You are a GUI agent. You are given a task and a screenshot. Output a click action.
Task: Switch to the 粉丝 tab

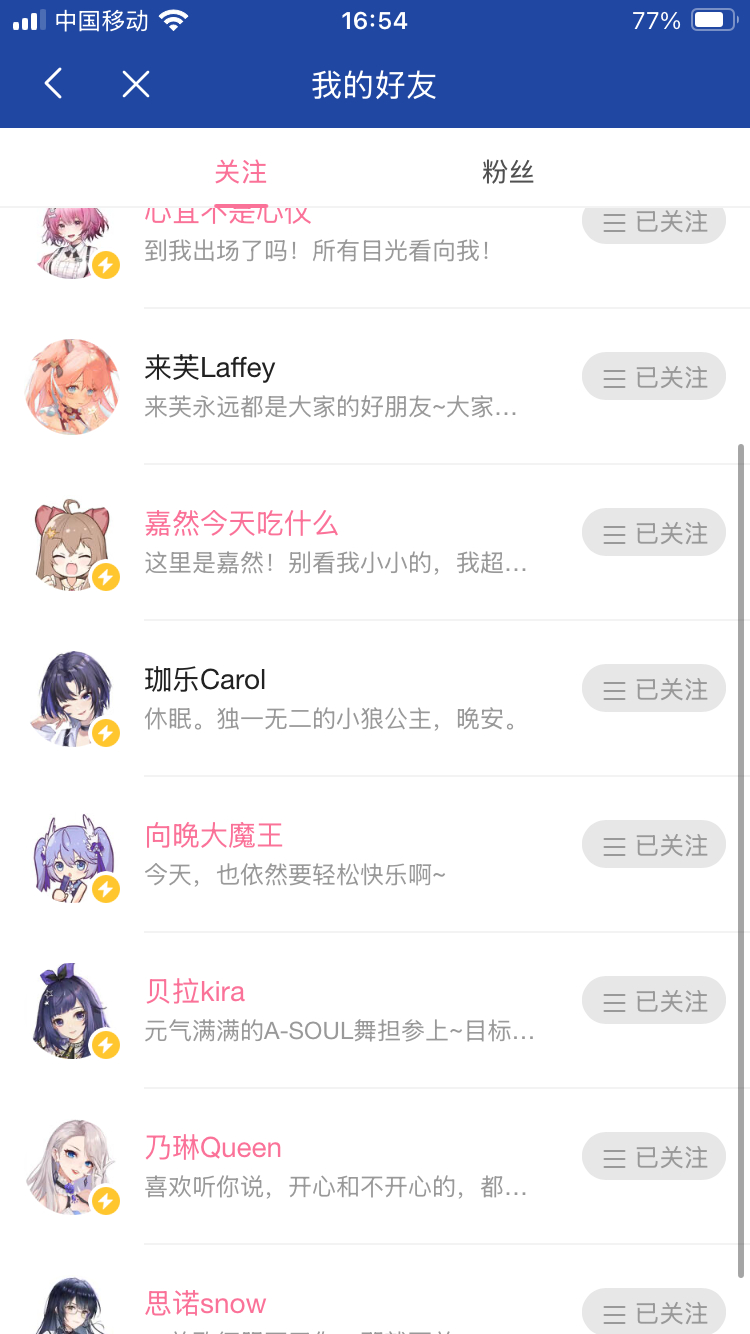[x=508, y=172]
